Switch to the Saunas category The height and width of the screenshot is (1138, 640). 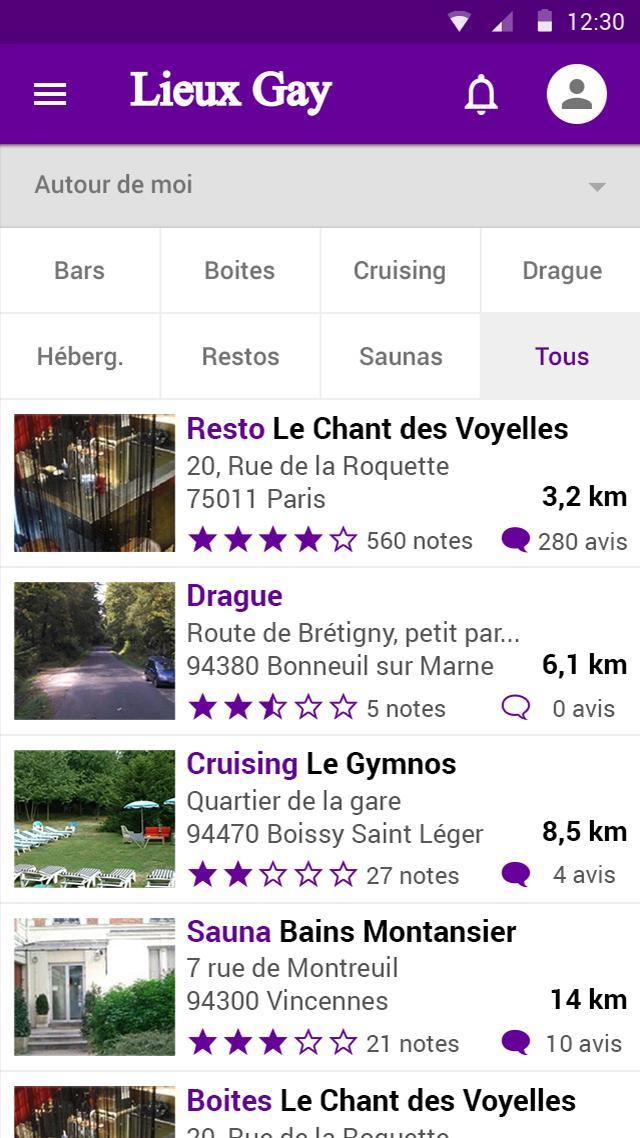[400, 357]
